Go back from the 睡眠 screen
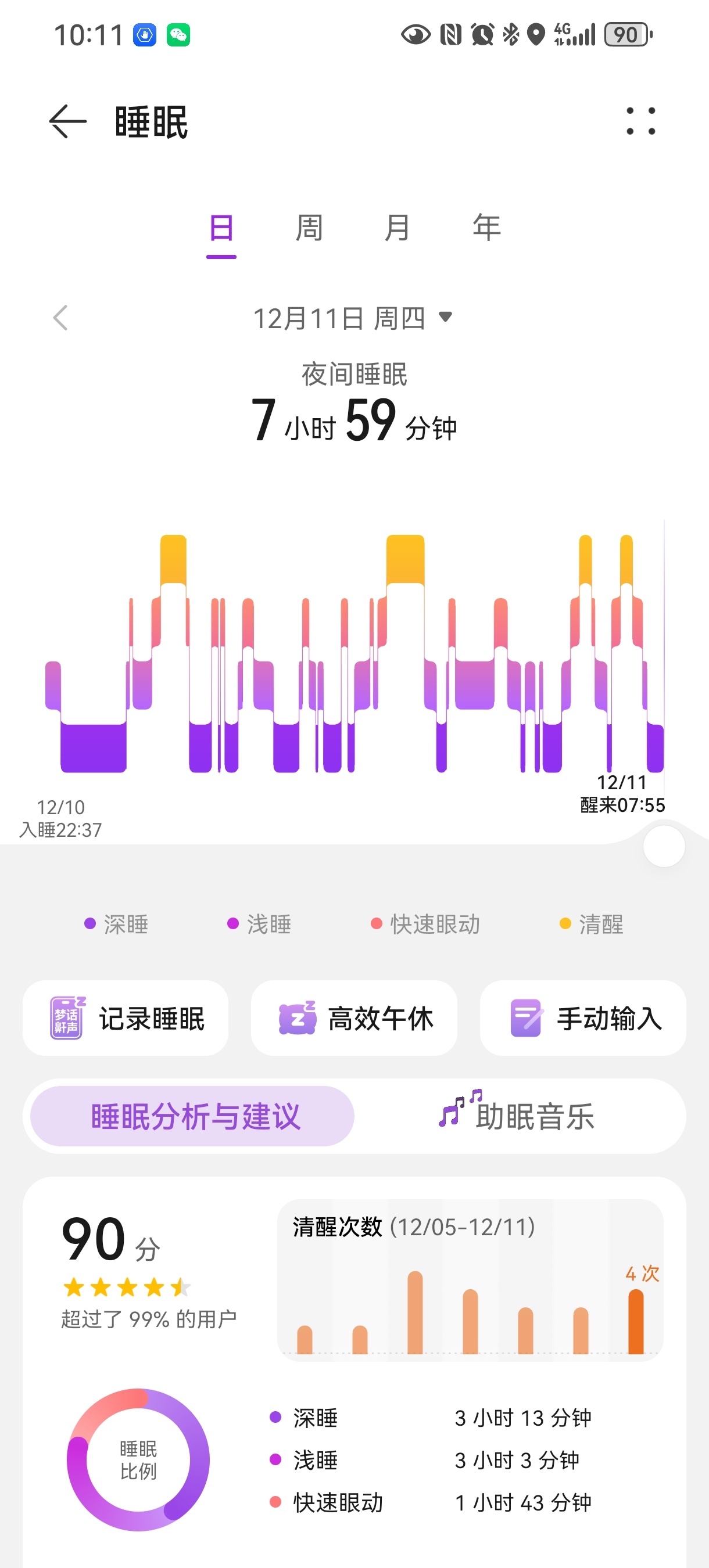 coord(67,122)
